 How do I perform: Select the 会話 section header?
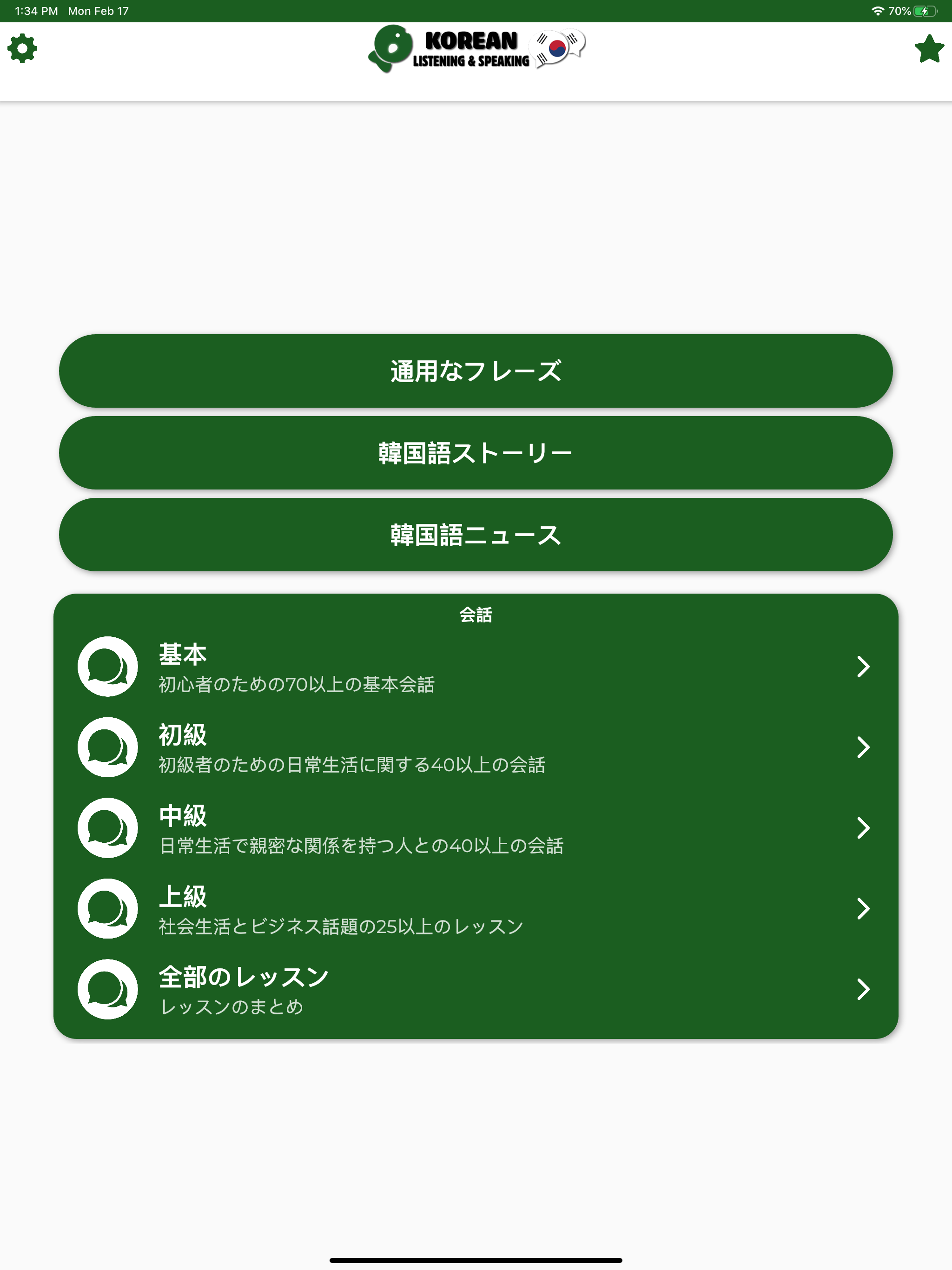(x=476, y=615)
